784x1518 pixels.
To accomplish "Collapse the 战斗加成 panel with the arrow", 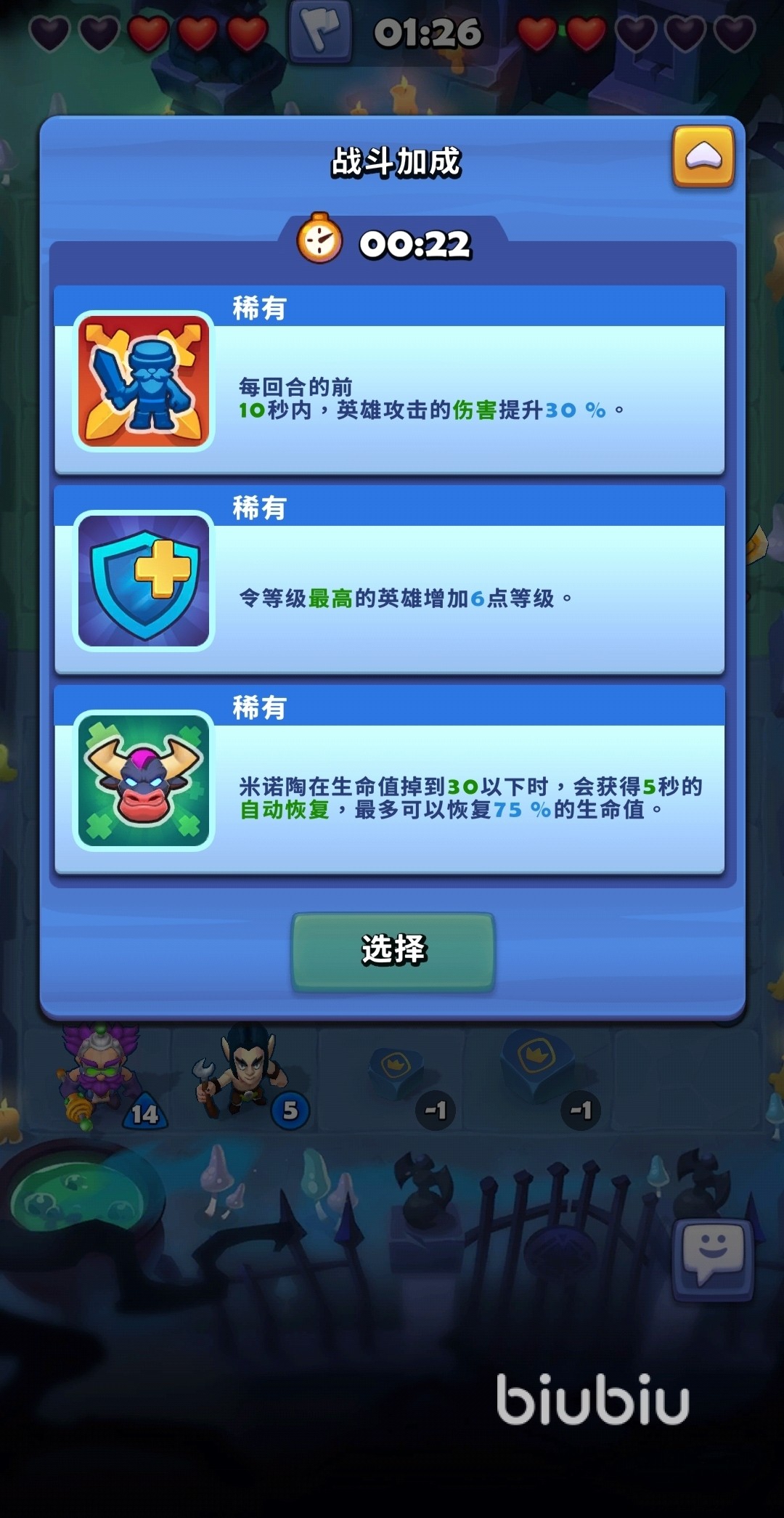I will point(703,156).
